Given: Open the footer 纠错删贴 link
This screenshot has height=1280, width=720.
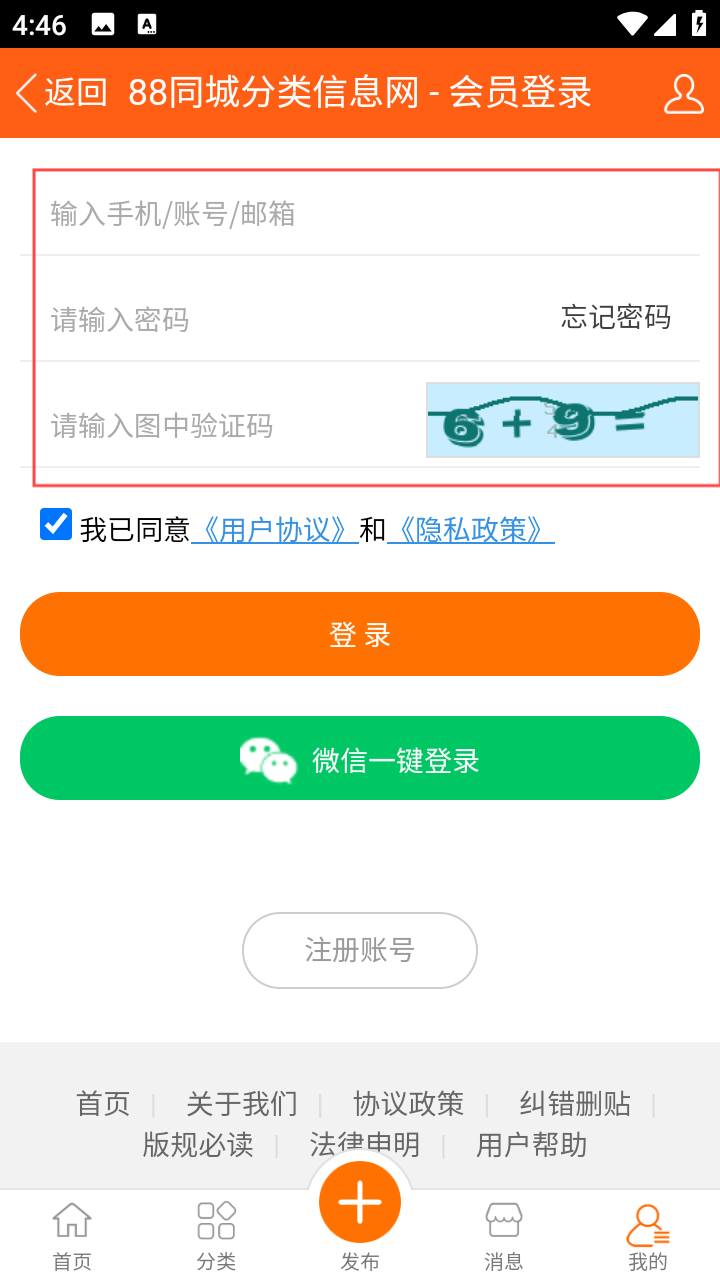Looking at the screenshot, I should [x=574, y=1104].
